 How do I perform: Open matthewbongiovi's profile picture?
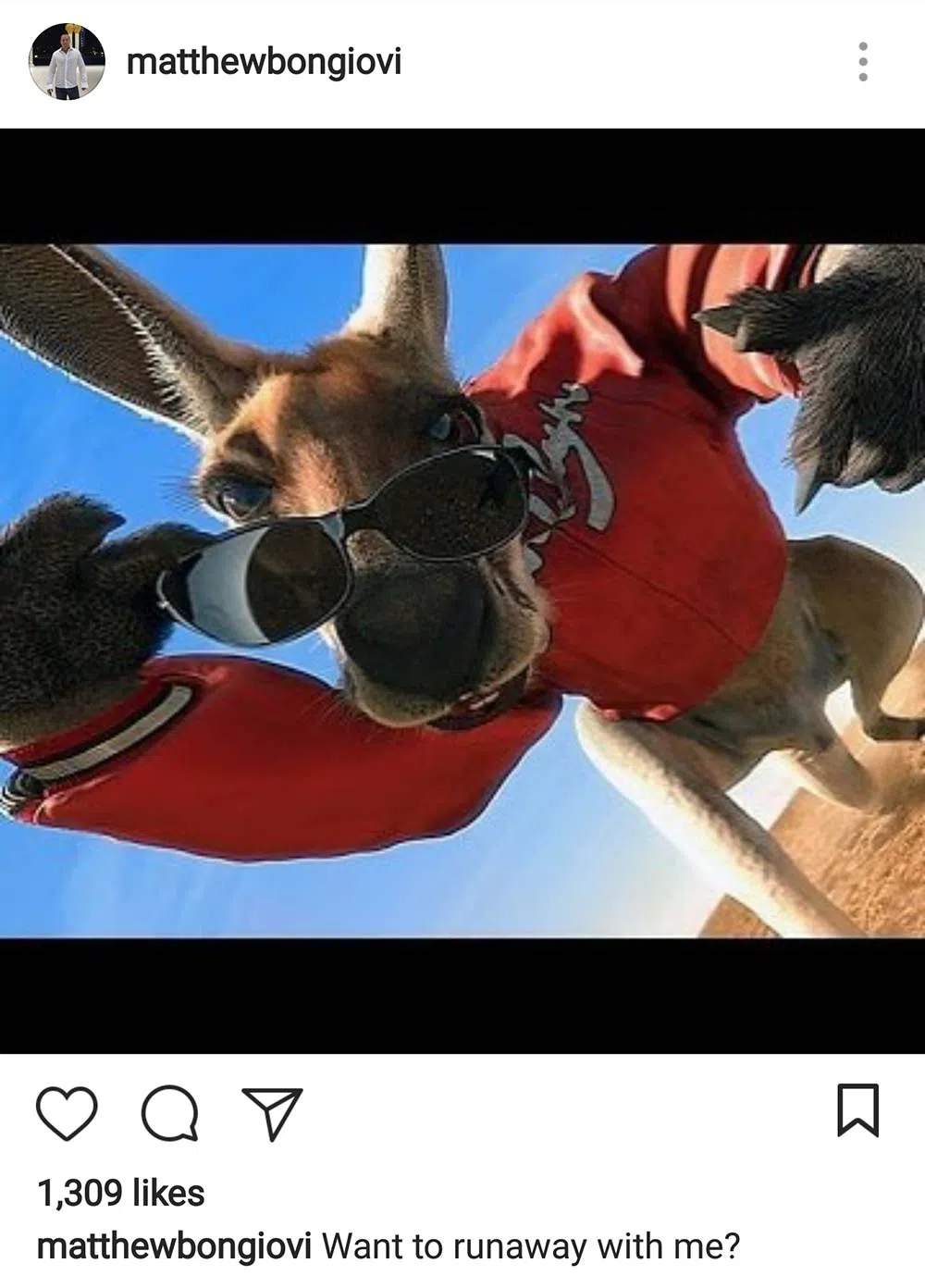click(67, 62)
